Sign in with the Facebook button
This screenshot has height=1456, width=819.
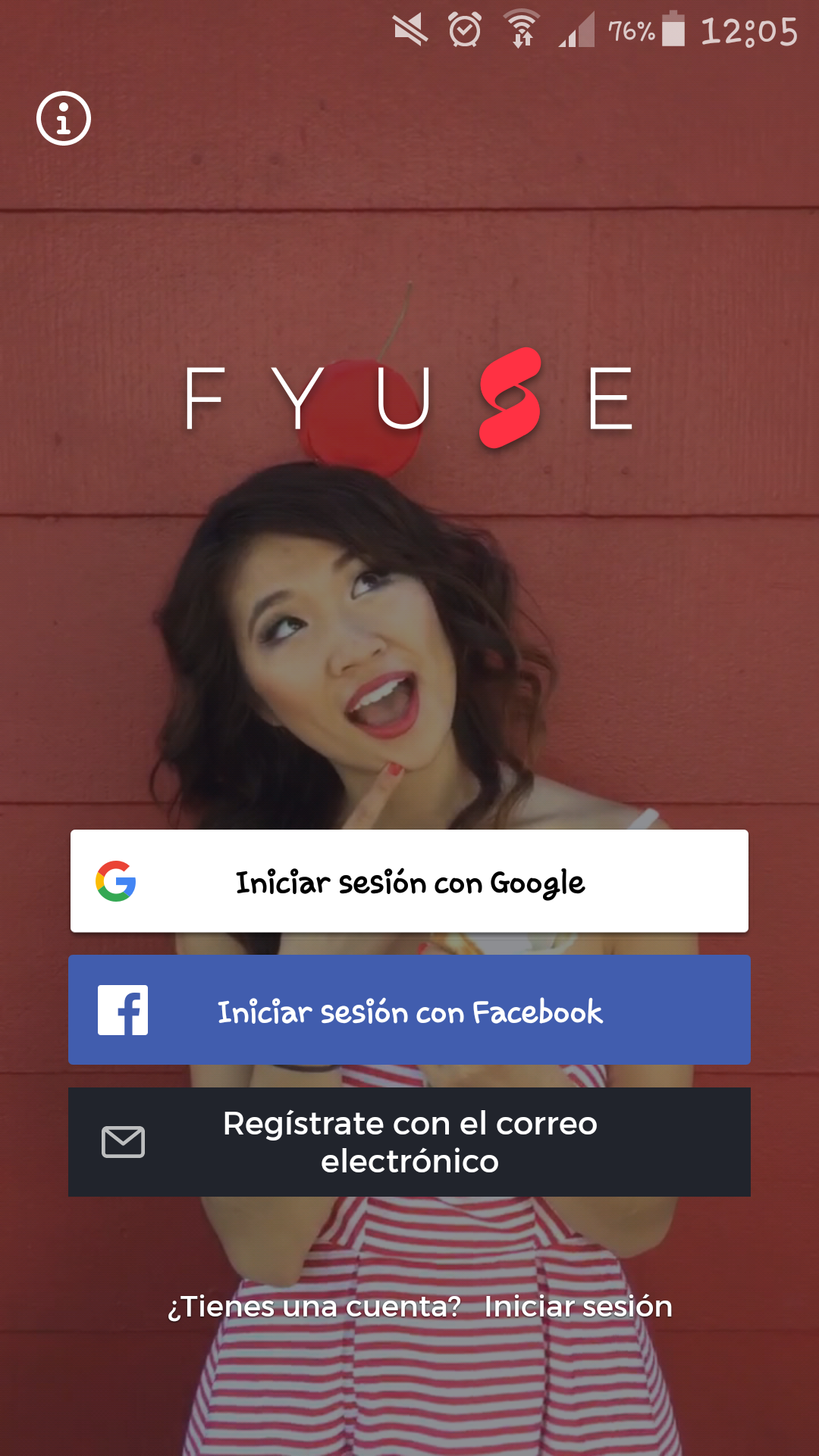point(409,1010)
